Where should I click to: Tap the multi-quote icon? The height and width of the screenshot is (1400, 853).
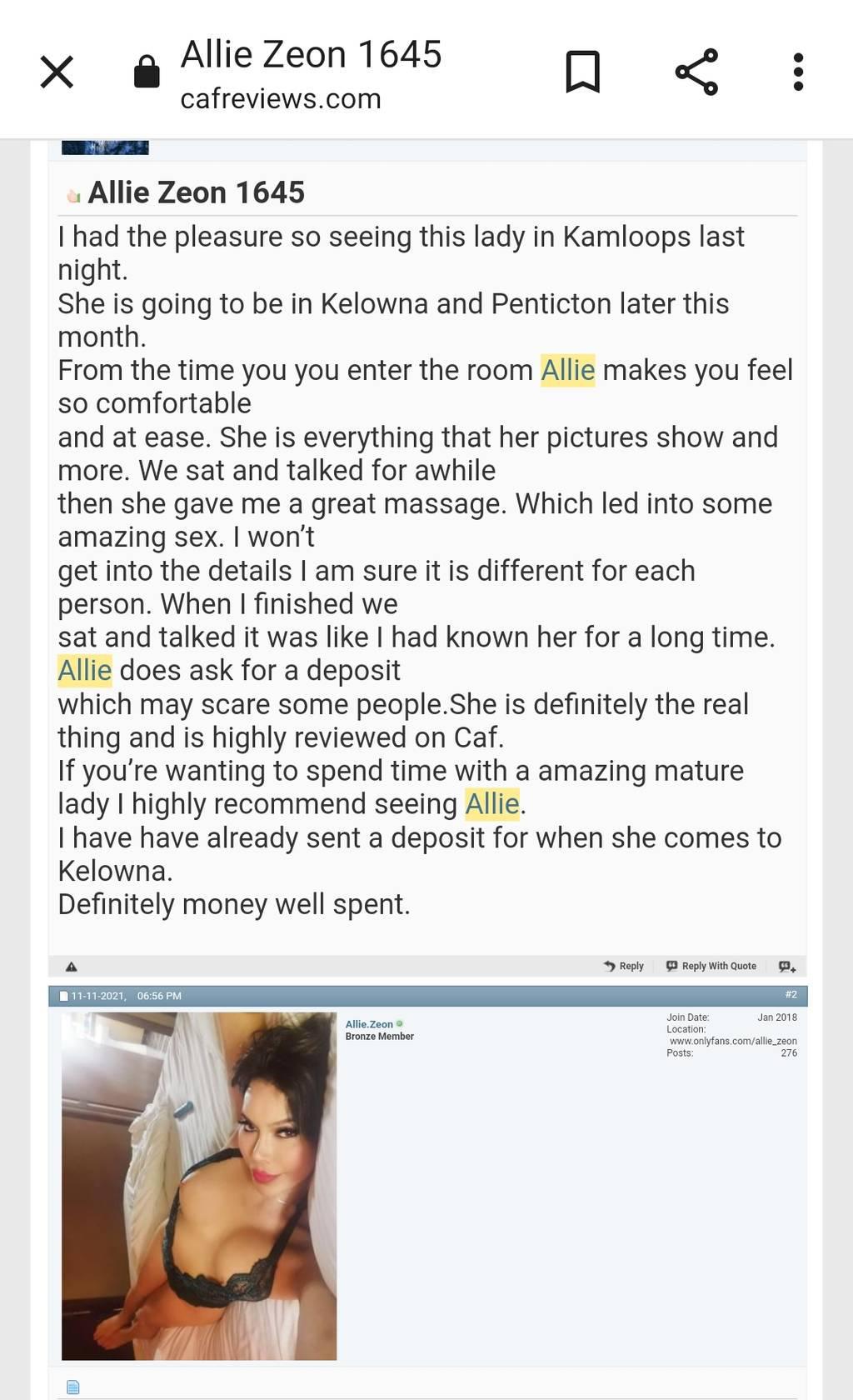[x=787, y=967]
